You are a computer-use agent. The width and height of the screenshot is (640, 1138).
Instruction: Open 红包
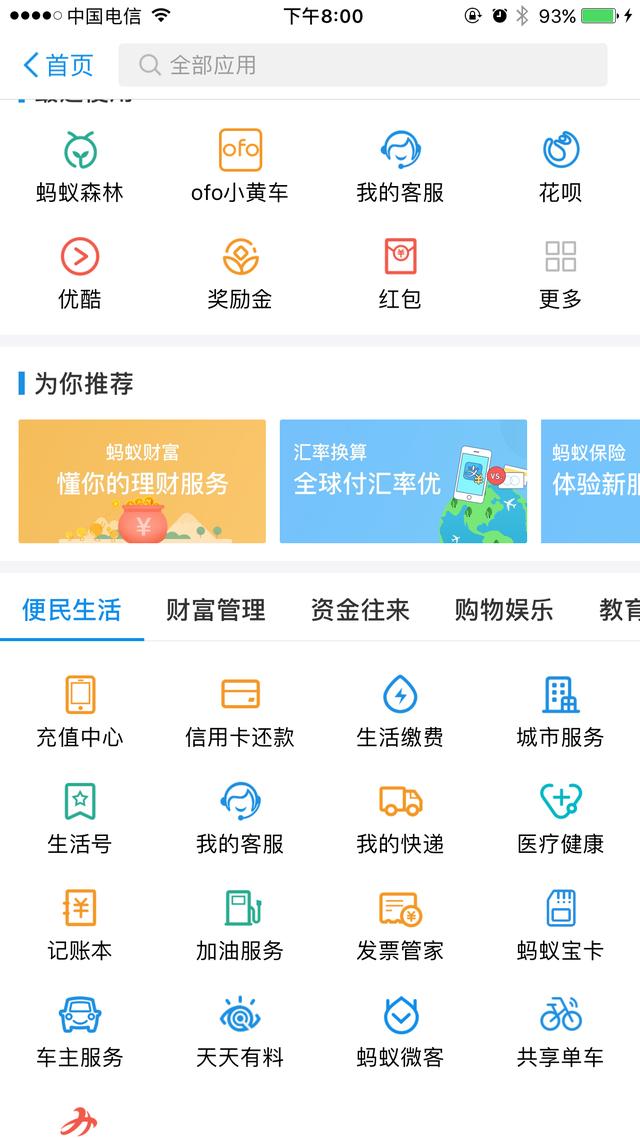pos(400,272)
